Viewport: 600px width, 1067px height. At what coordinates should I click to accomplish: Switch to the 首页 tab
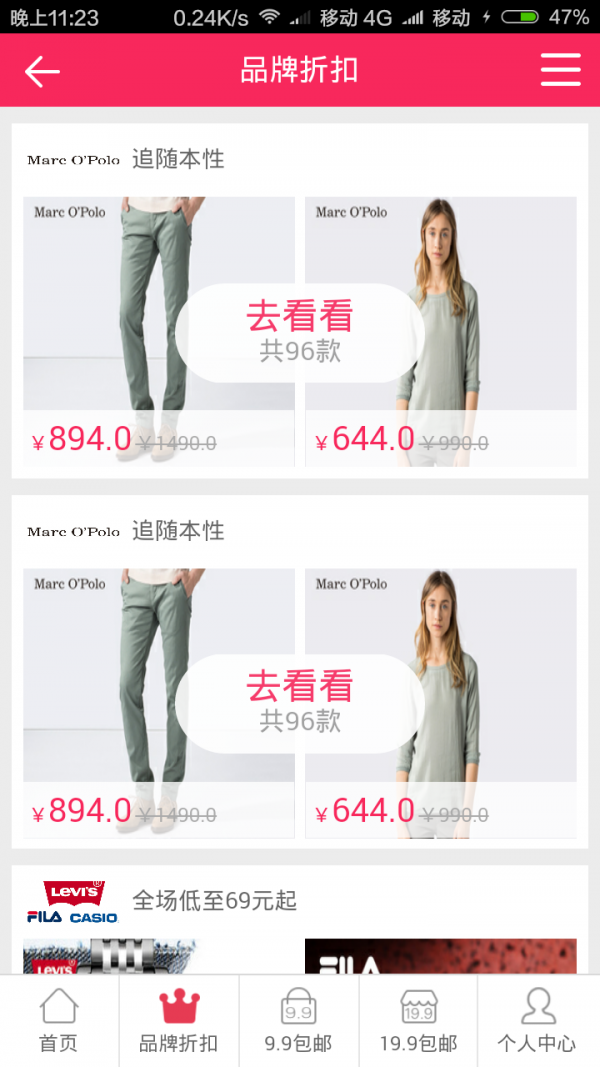(x=58, y=1020)
